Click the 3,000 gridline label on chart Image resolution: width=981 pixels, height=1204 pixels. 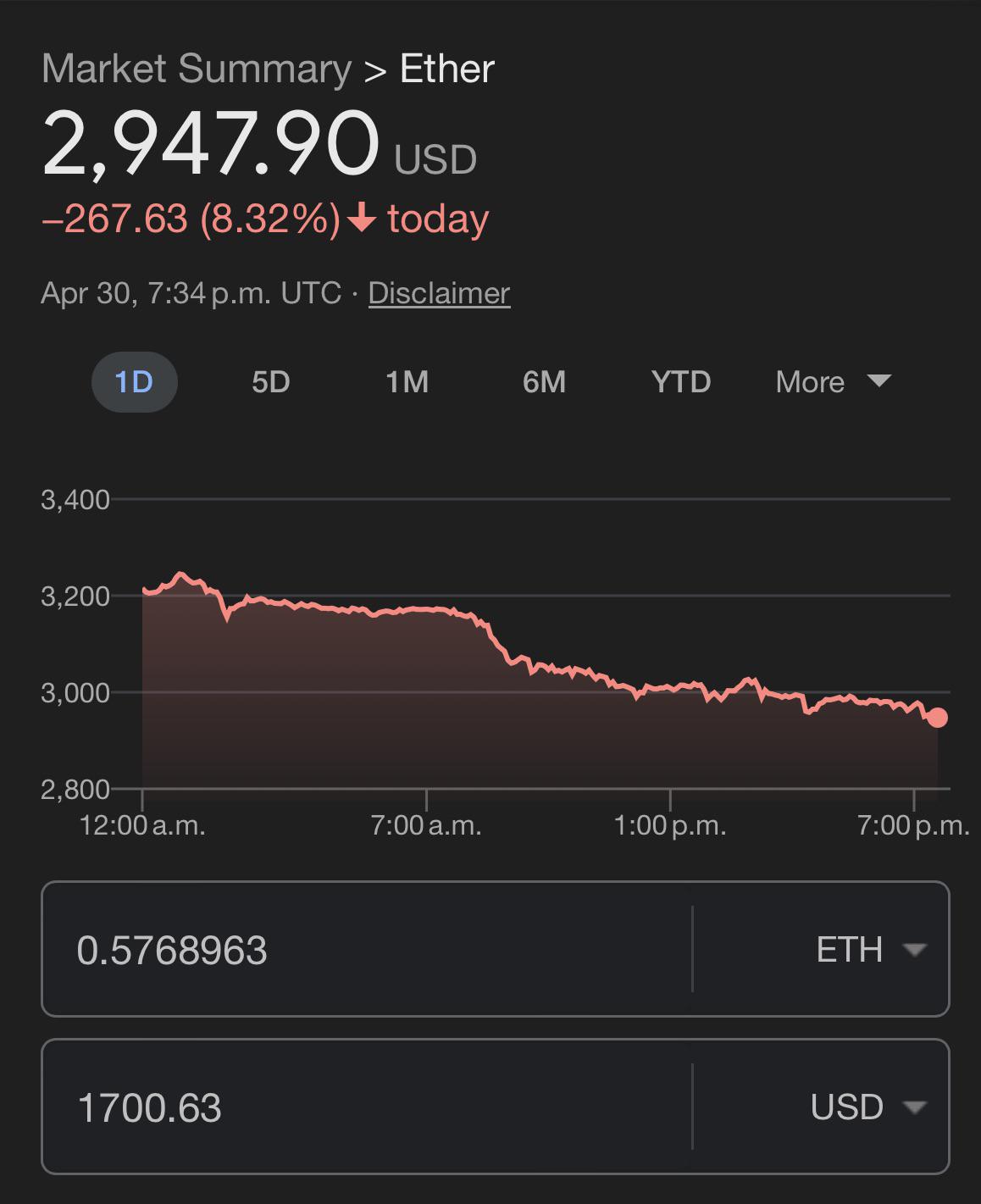point(75,693)
